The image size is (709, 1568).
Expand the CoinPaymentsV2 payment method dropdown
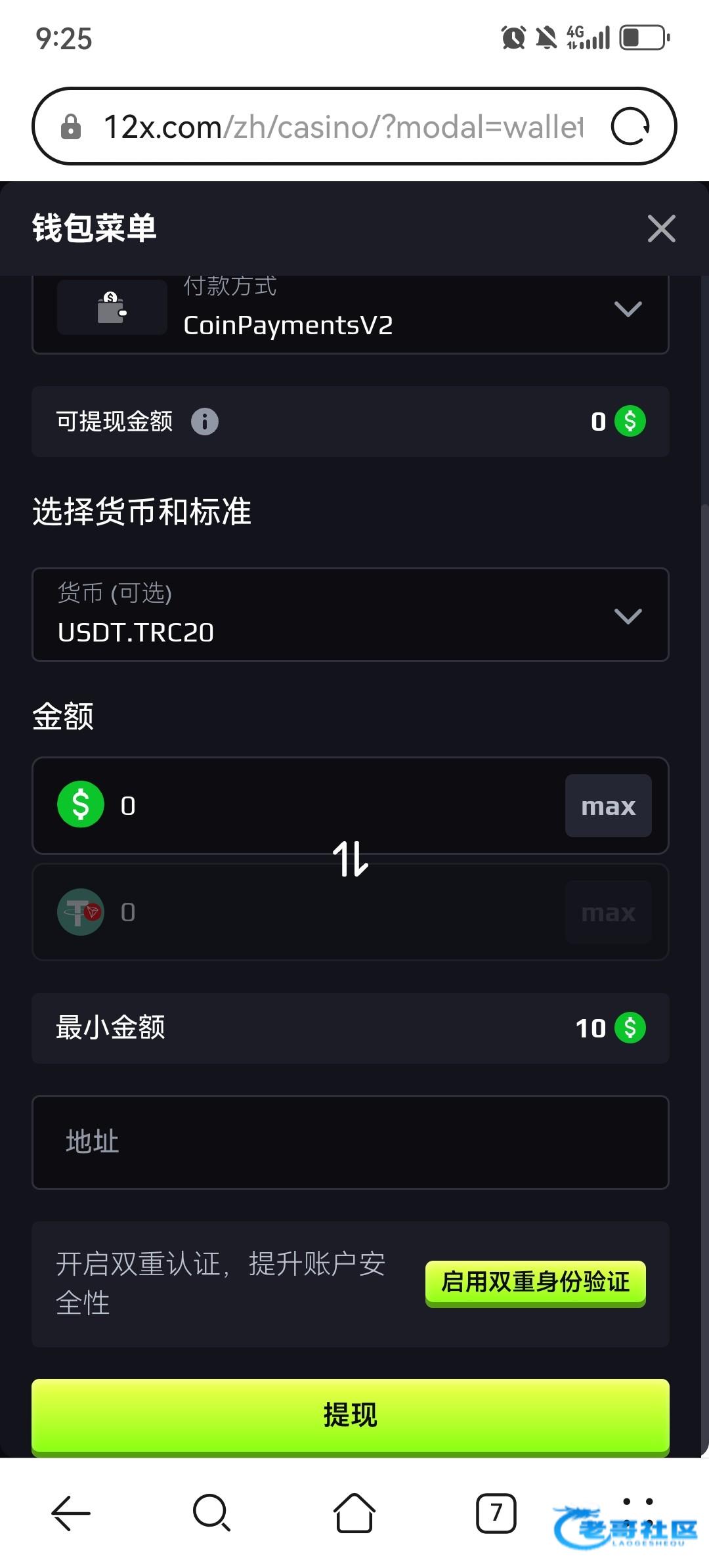(627, 310)
